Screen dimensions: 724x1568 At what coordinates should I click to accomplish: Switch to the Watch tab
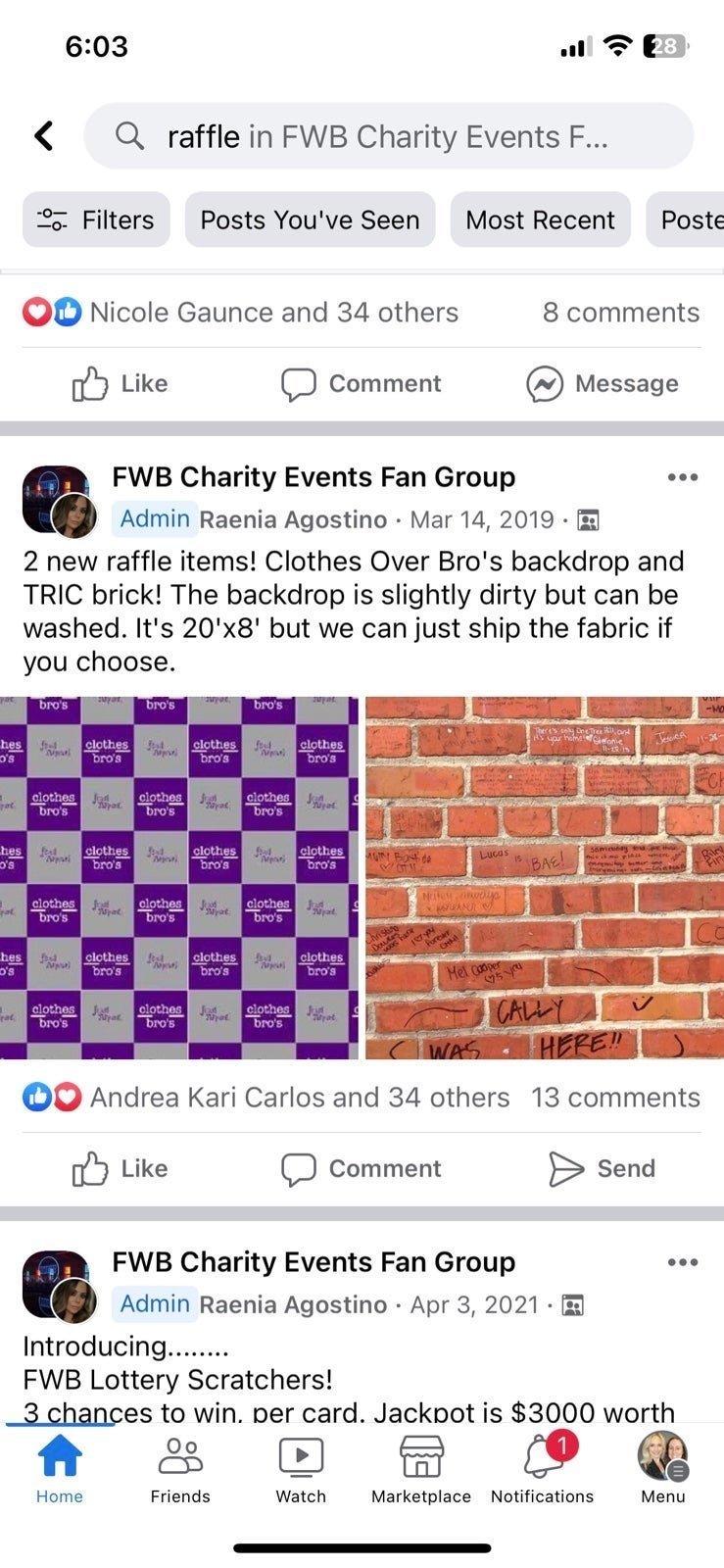(x=301, y=1469)
